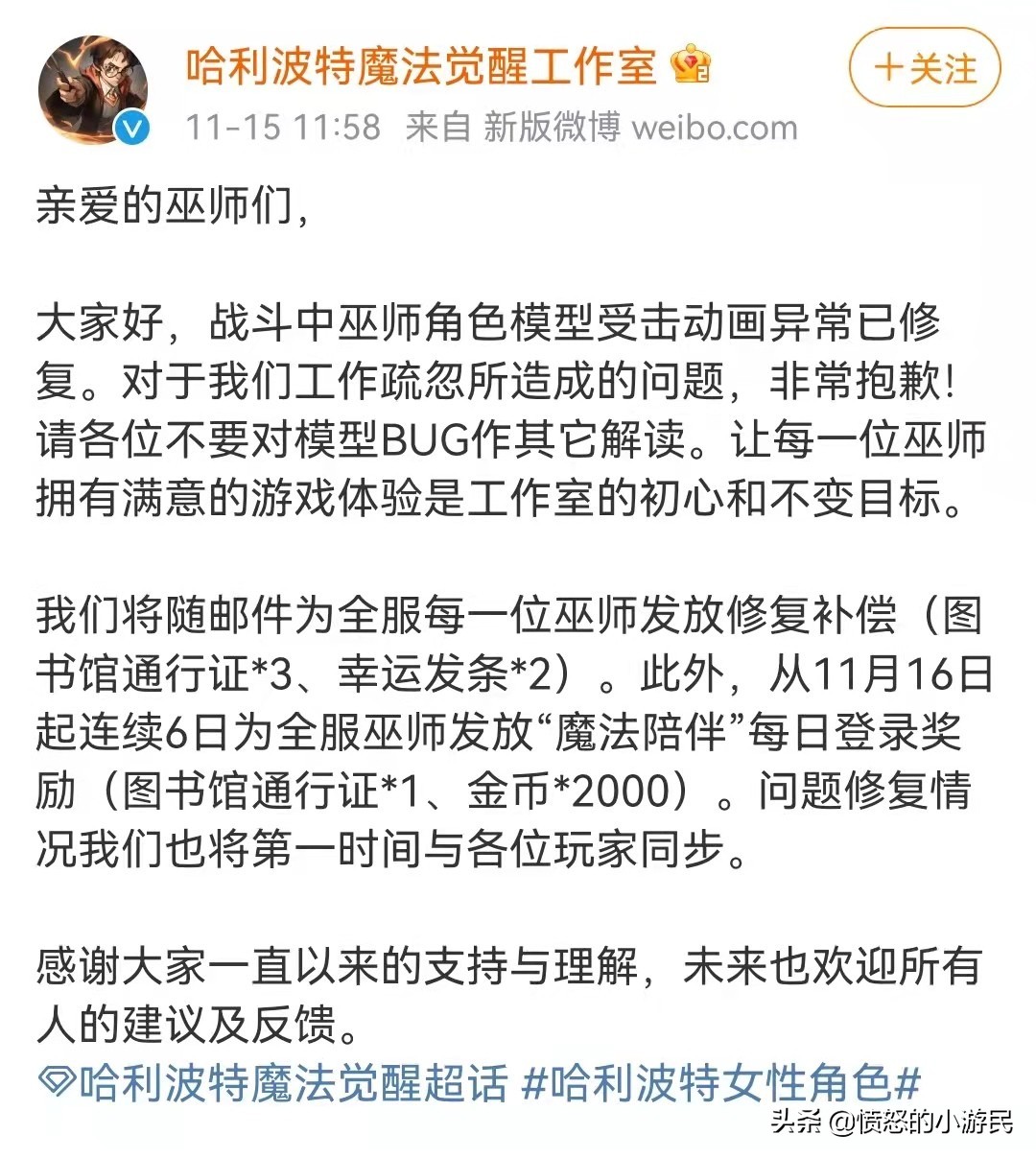
Task: Click the blue V verification badge on avatar
Action: click(129, 128)
